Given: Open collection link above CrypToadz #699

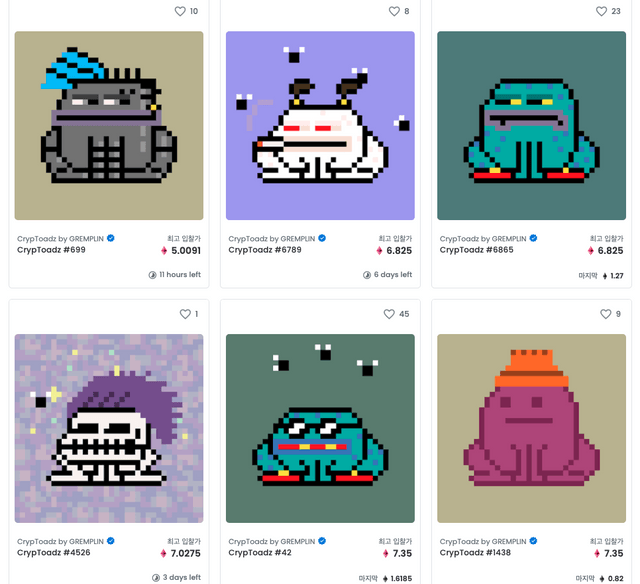Looking at the screenshot, I should [x=60, y=239].
